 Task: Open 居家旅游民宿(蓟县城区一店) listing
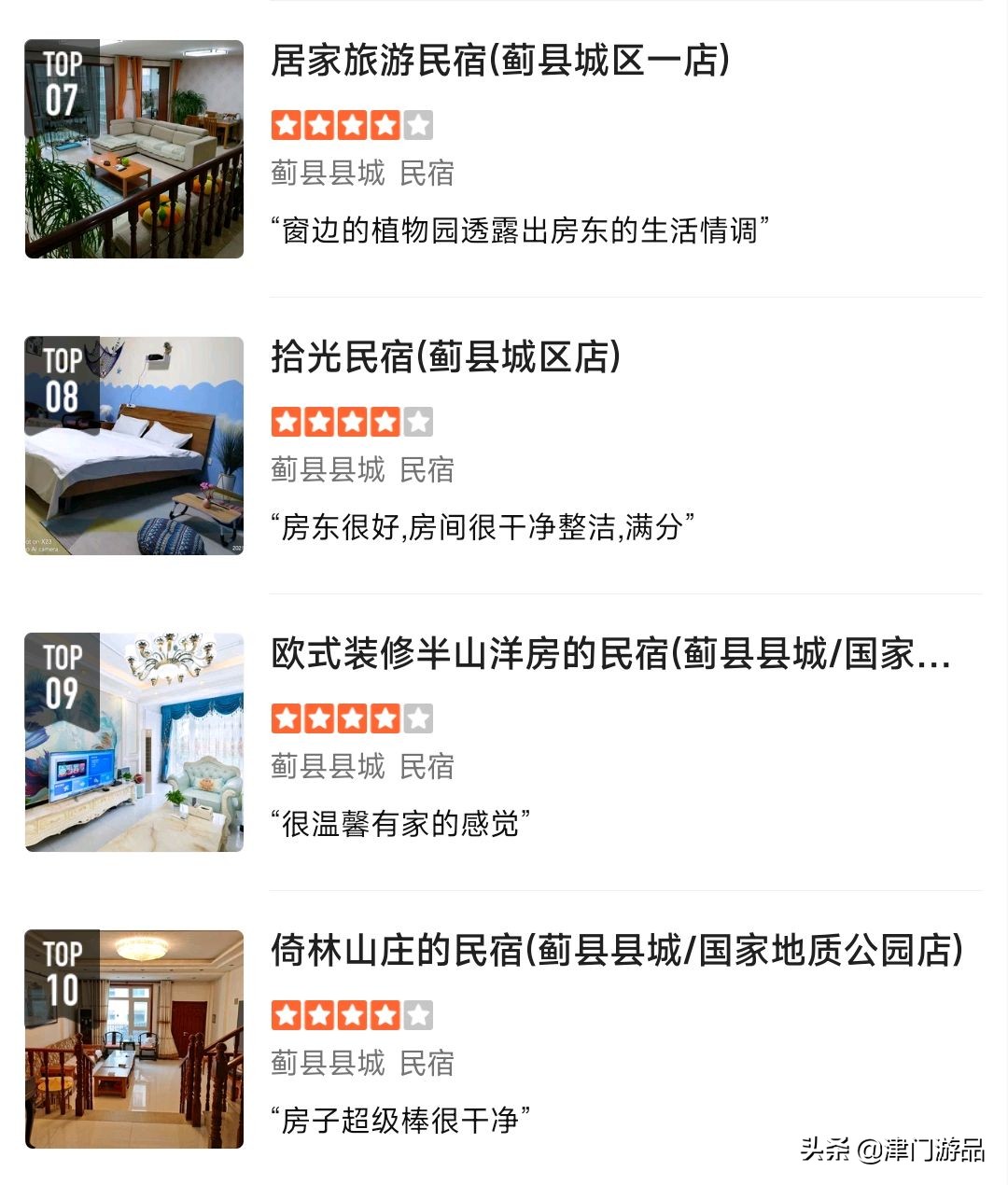click(x=500, y=62)
